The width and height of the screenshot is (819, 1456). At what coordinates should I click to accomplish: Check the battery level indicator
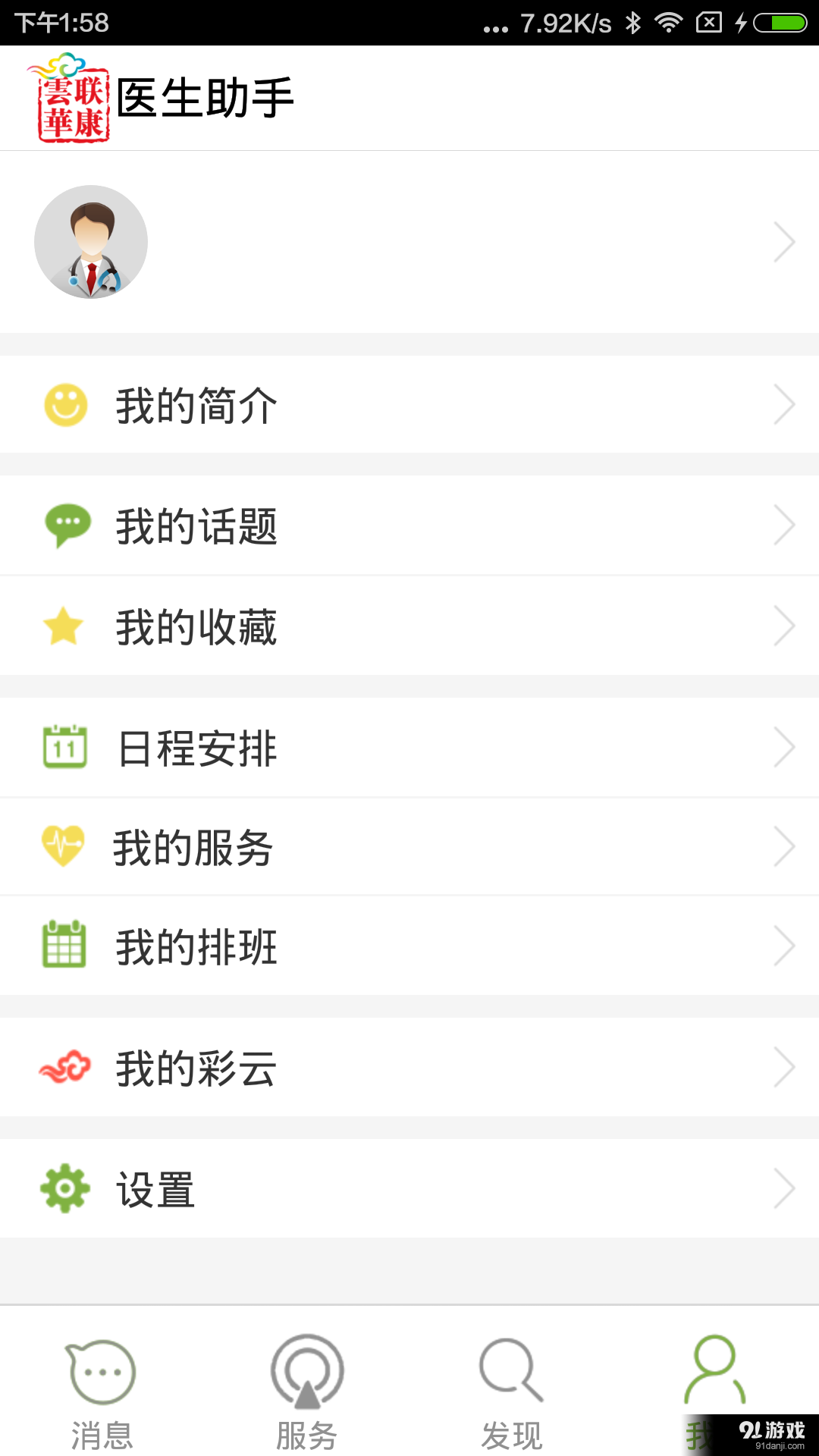point(781,23)
